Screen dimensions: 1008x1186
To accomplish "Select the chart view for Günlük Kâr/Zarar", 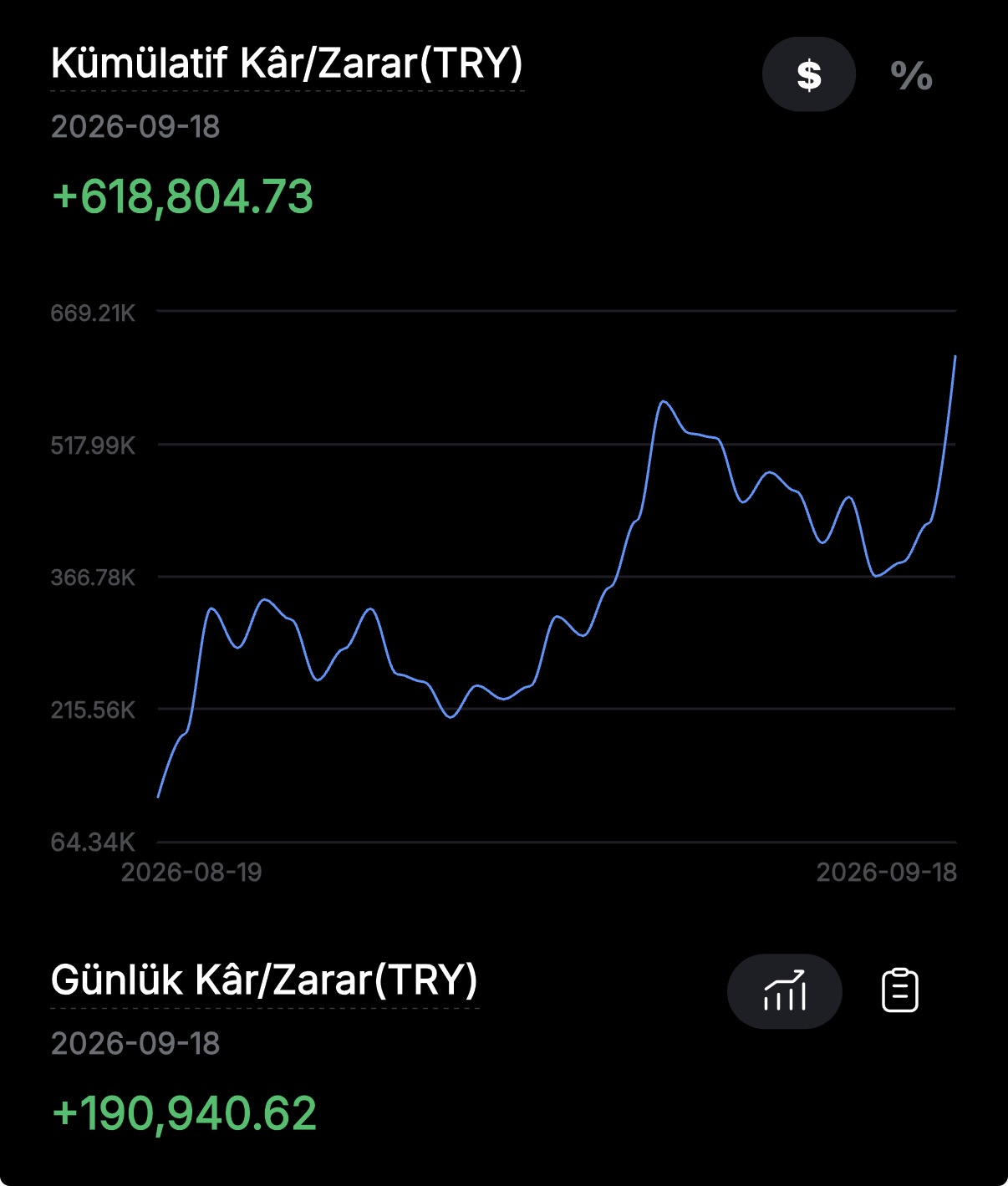I will tap(784, 991).
